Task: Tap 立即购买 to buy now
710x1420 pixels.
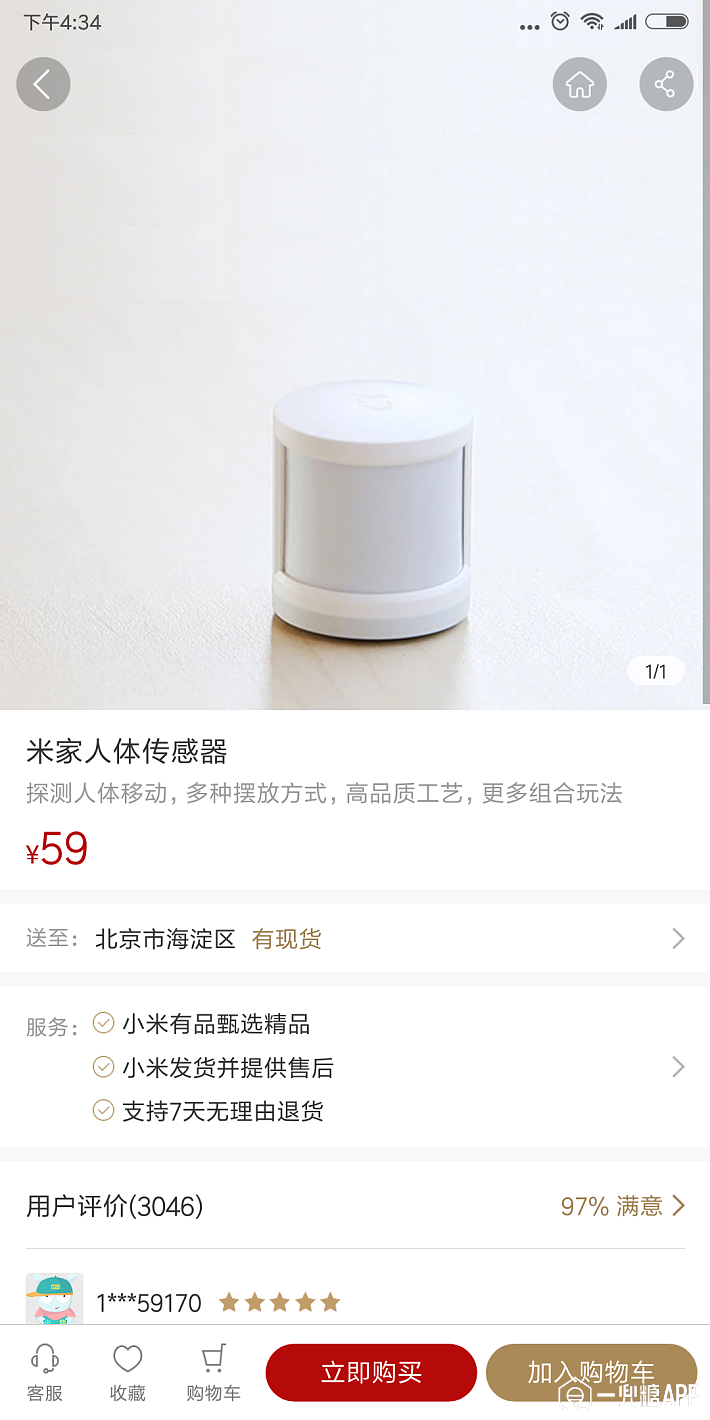Action: pyautogui.click(x=371, y=1372)
